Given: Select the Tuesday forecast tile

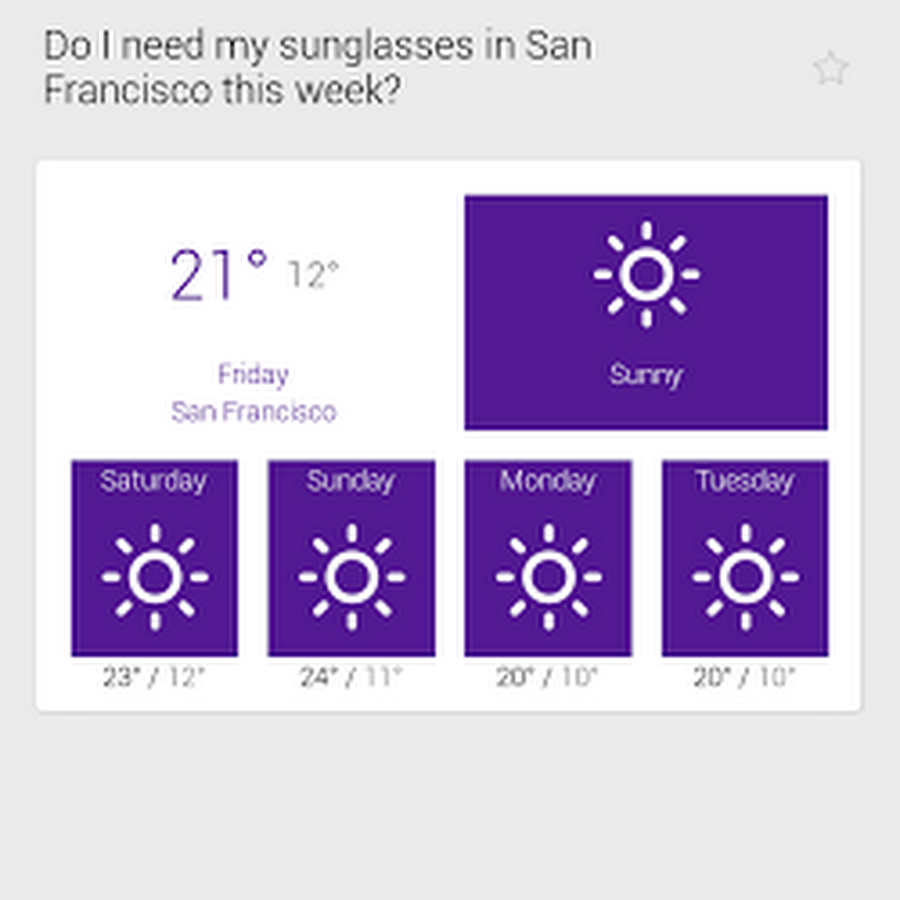Looking at the screenshot, I should pos(745,558).
